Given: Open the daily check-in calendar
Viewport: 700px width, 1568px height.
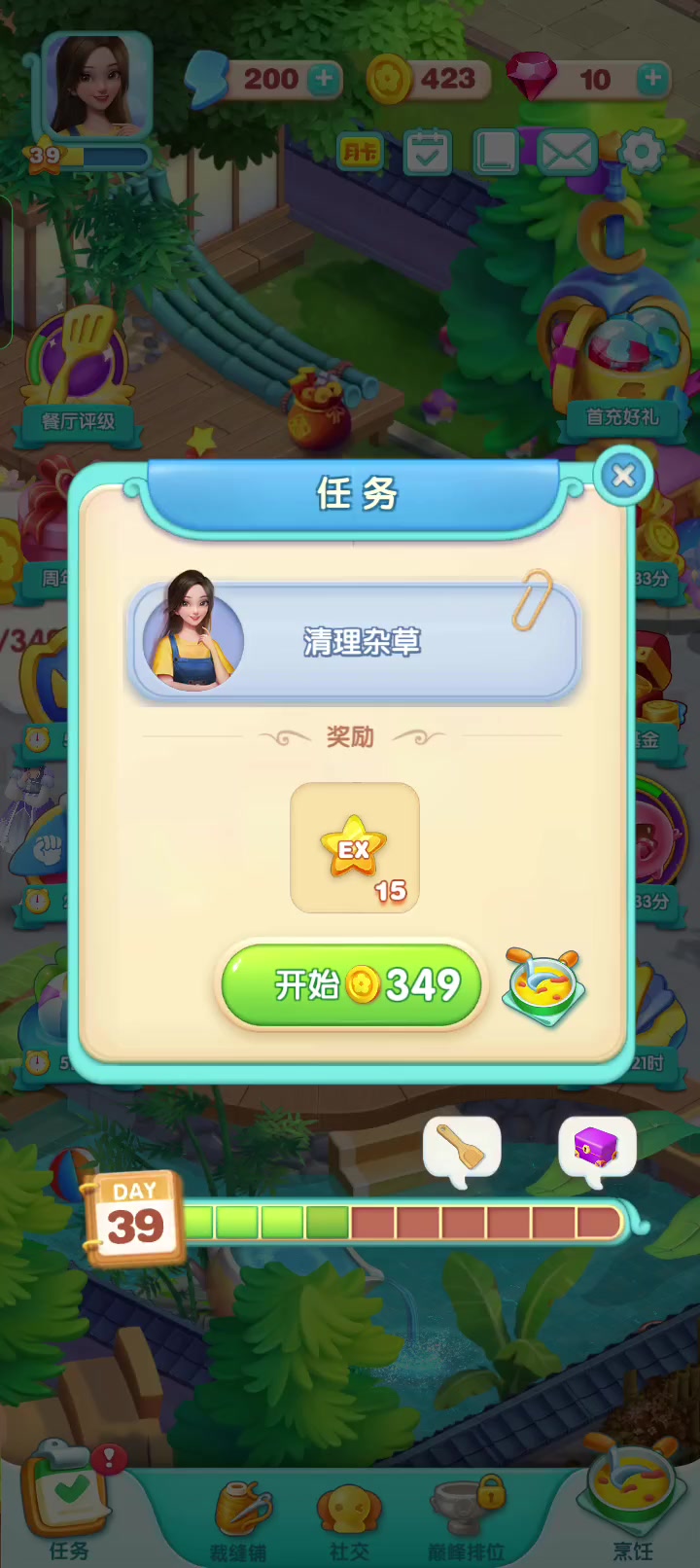Looking at the screenshot, I should (x=428, y=152).
